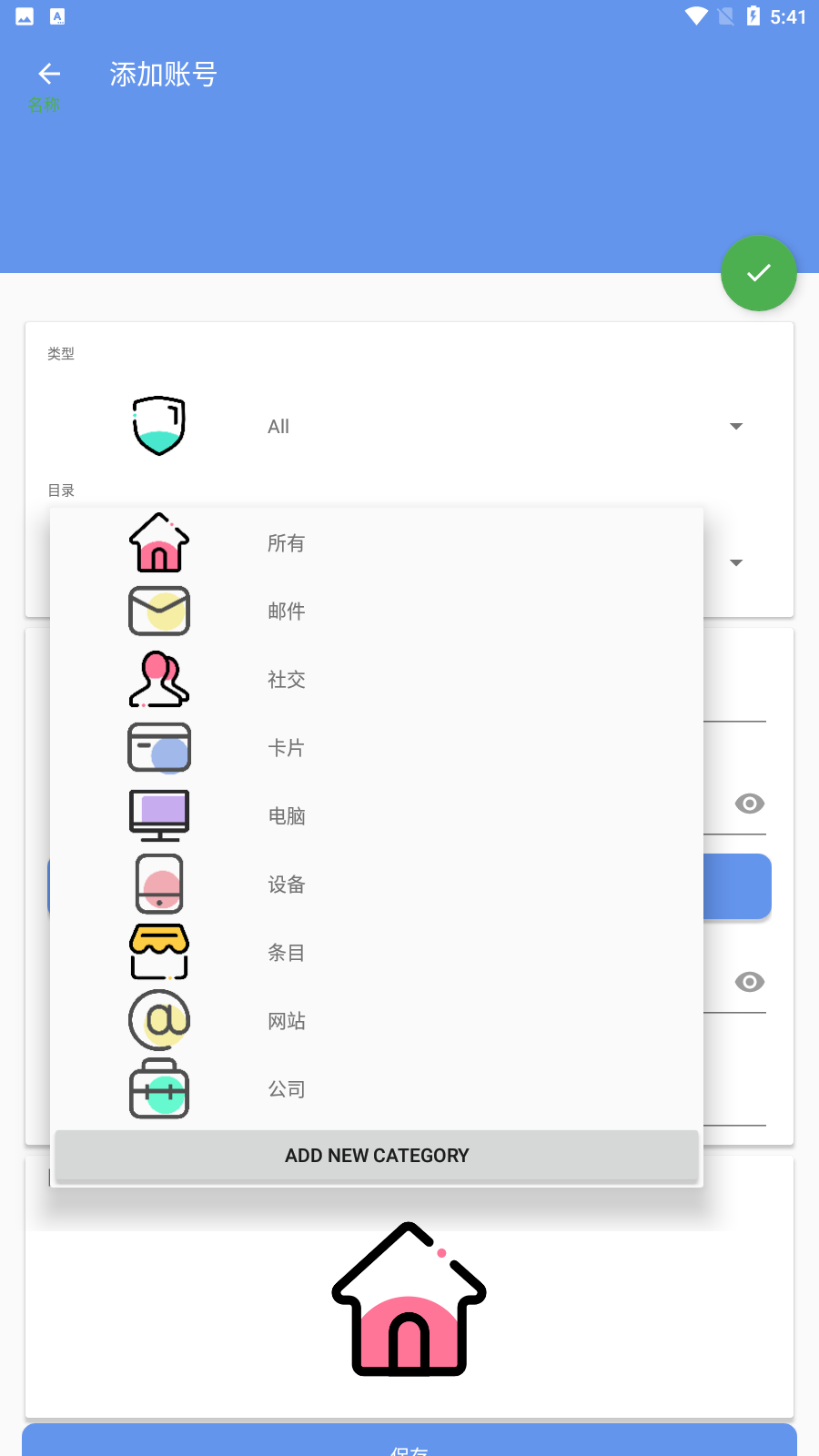This screenshot has width=819, height=1456.
Task: Reveal the second password using the eye icon
Action: [748, 982]
